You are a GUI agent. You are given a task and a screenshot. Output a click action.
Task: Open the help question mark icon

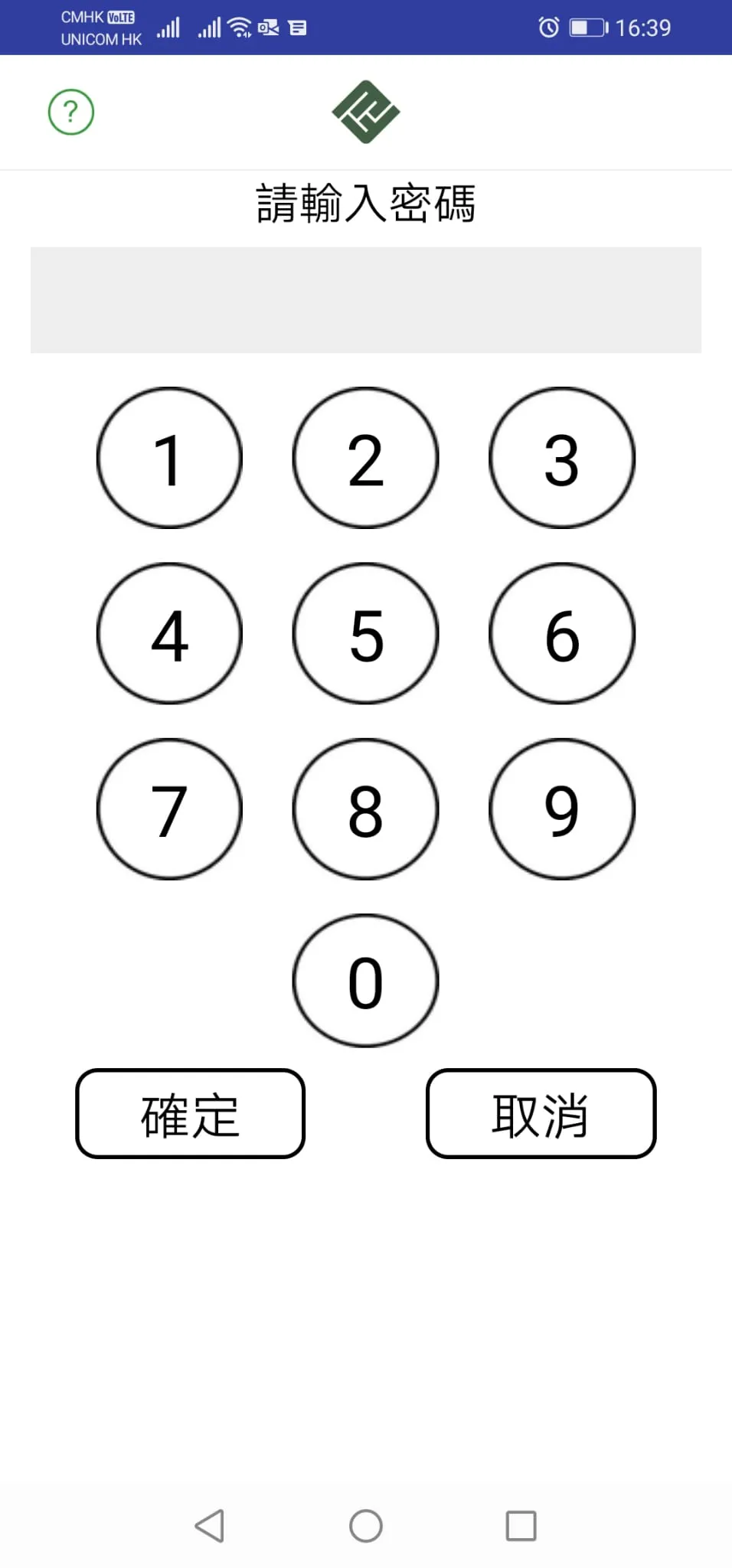(71, 113)
